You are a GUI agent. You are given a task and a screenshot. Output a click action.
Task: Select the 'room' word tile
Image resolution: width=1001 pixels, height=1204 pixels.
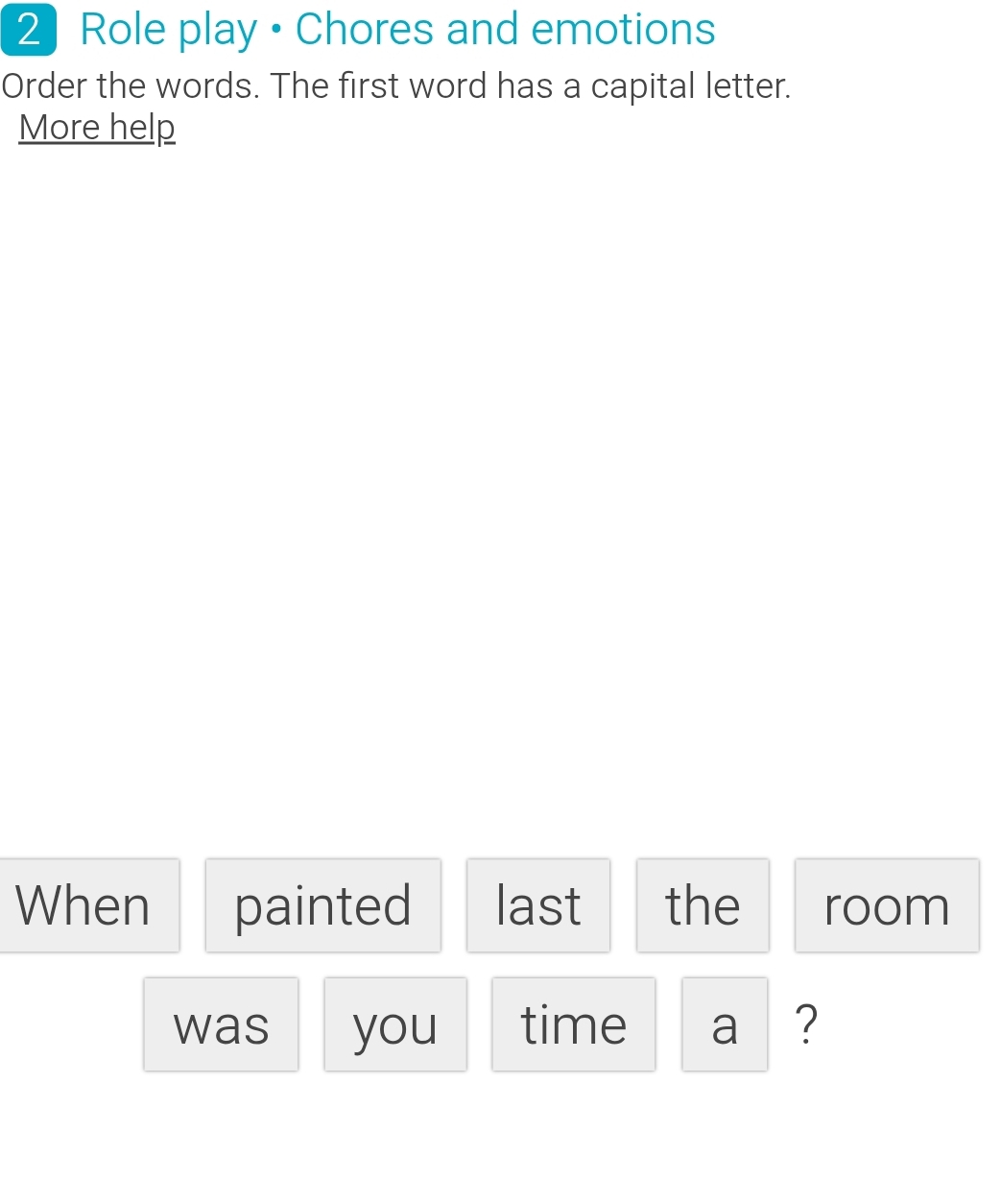pyautogui.click(x=887, y=905)
